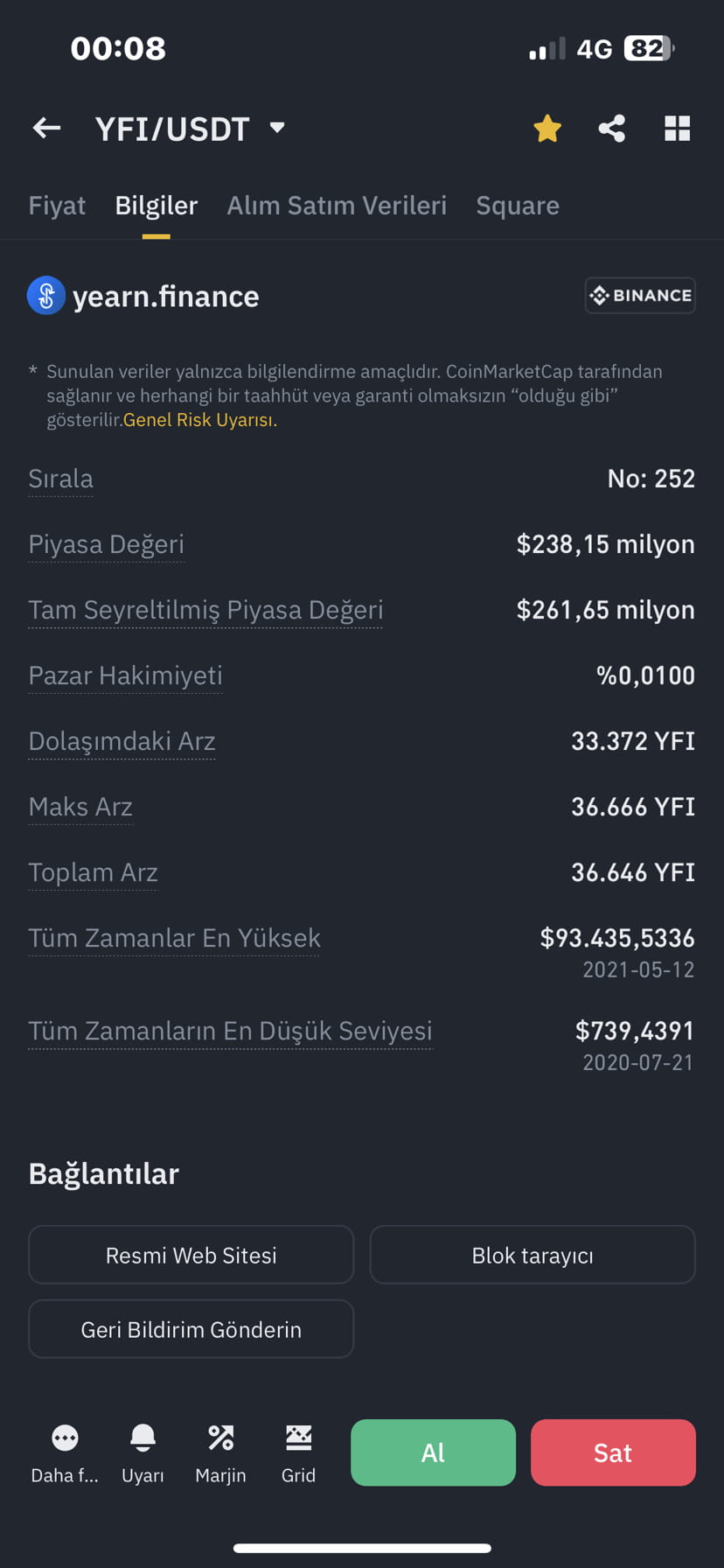Set a price alert with Uyarı
724x1568 pixels.
tap(143, 1452)
